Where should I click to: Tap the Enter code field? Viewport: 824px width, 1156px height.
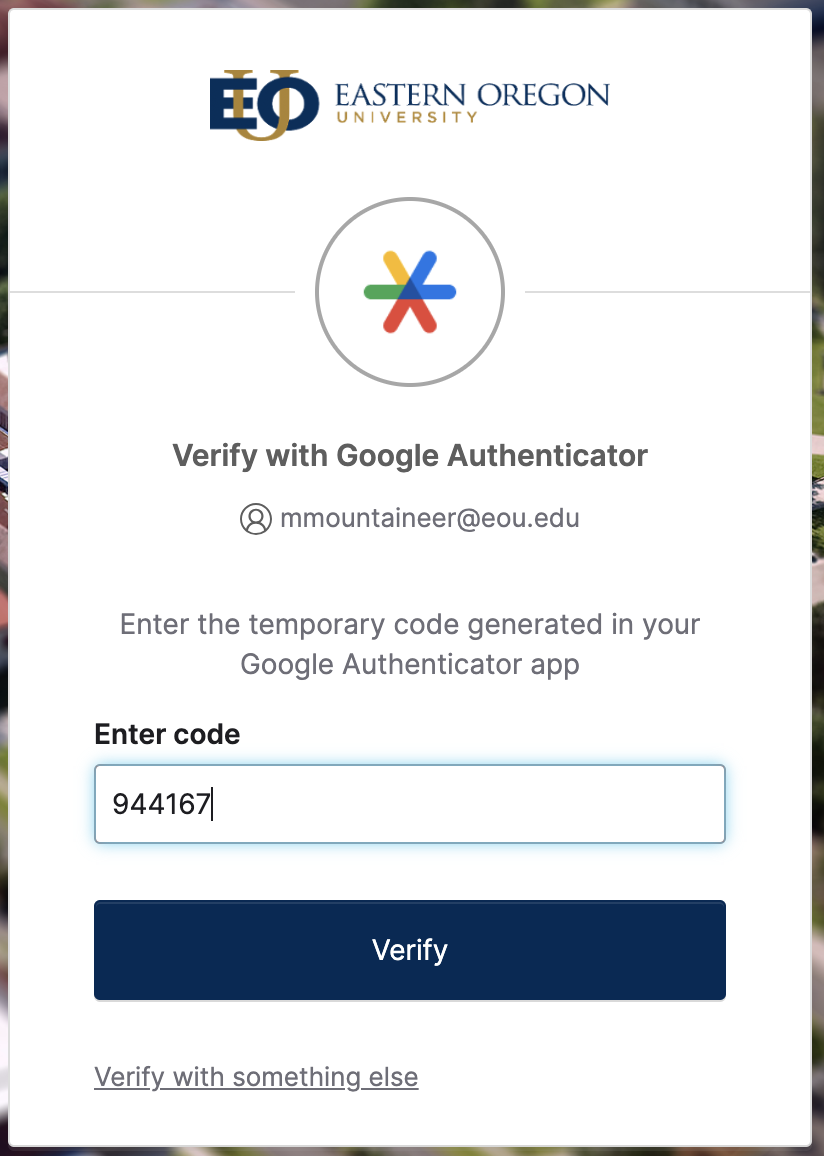point(409,804)
